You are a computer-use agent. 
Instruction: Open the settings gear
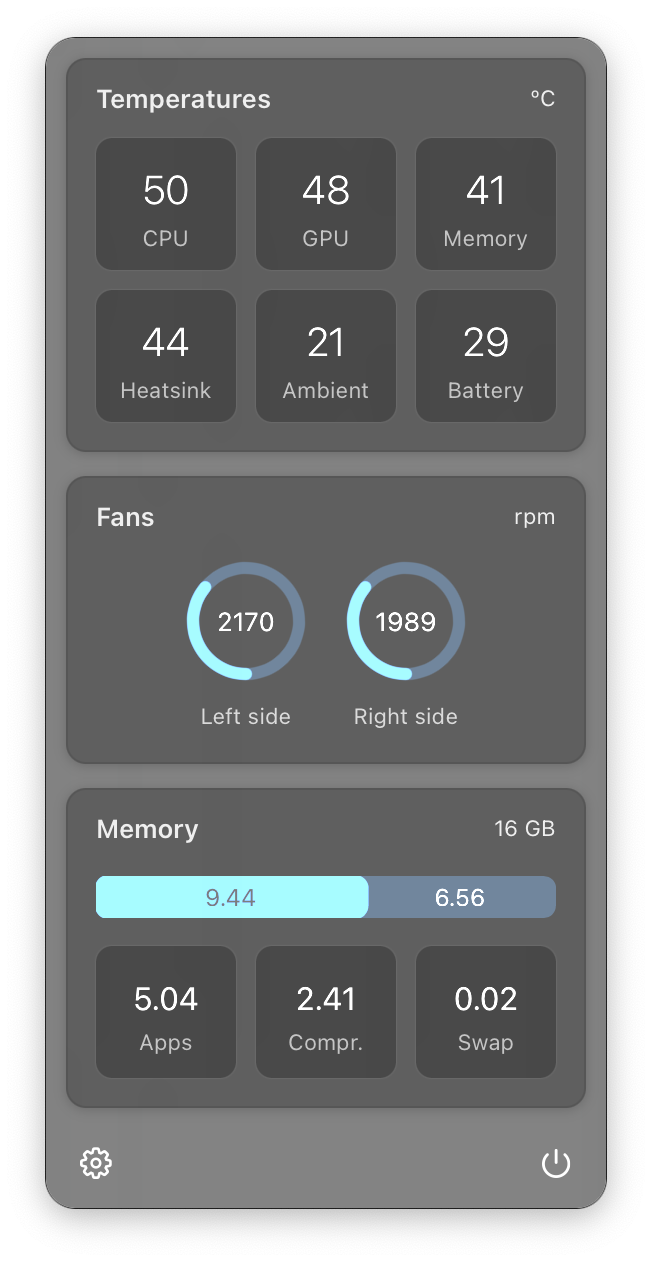pos(96,1163)
